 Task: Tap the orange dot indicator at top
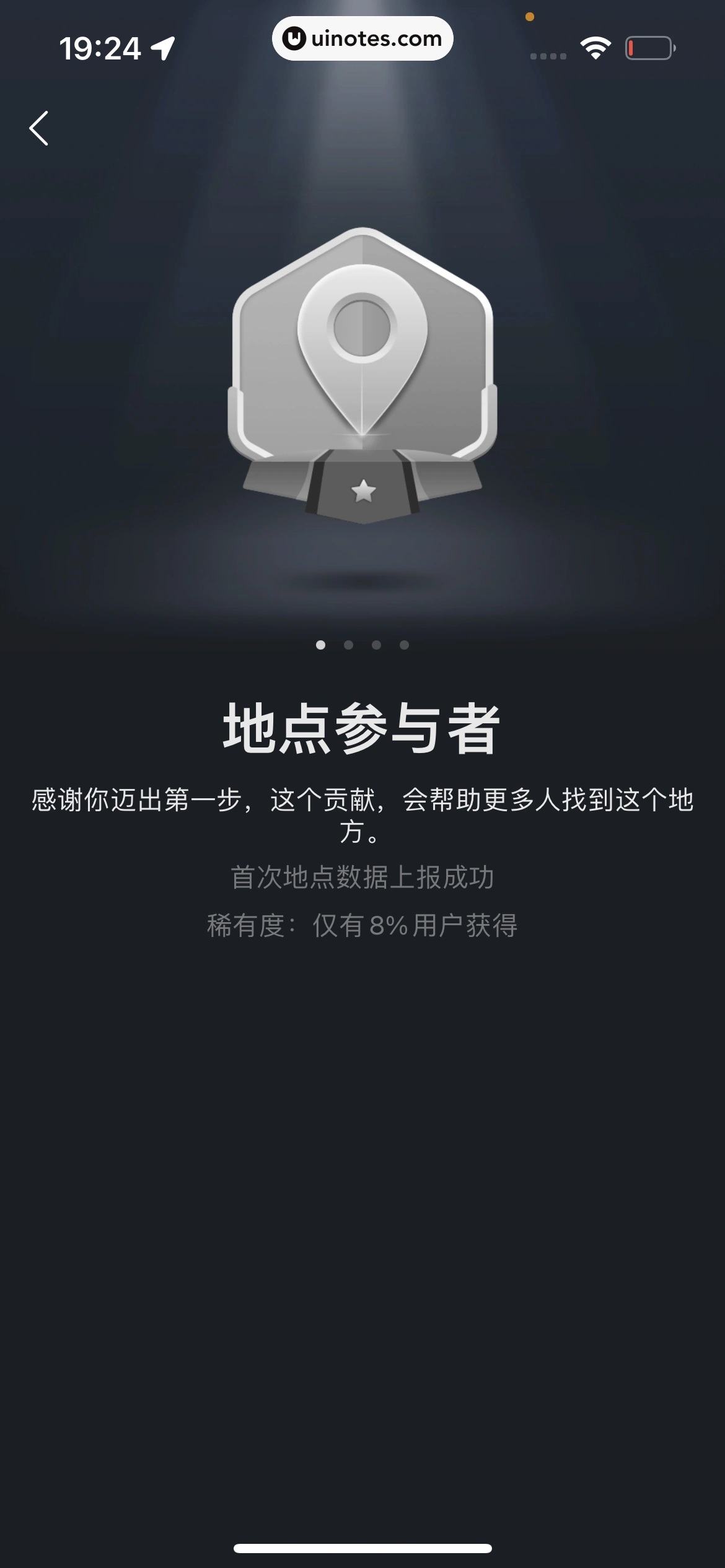point(529,17)
